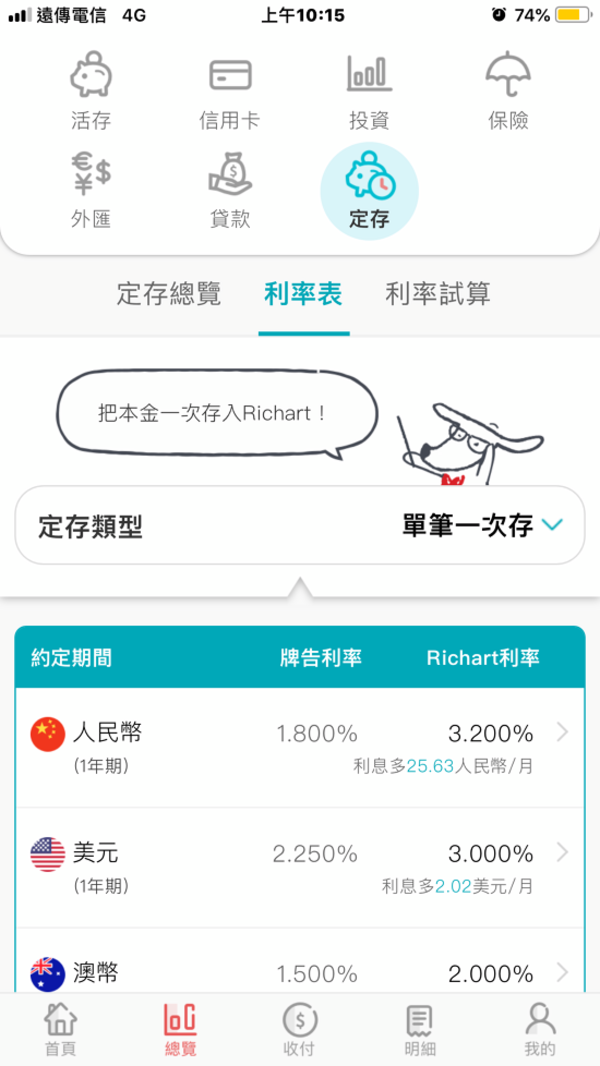The height and width of the screenshot is (1066, 600).
Task: Open the 活存 savings category
Action: (91, 93)
